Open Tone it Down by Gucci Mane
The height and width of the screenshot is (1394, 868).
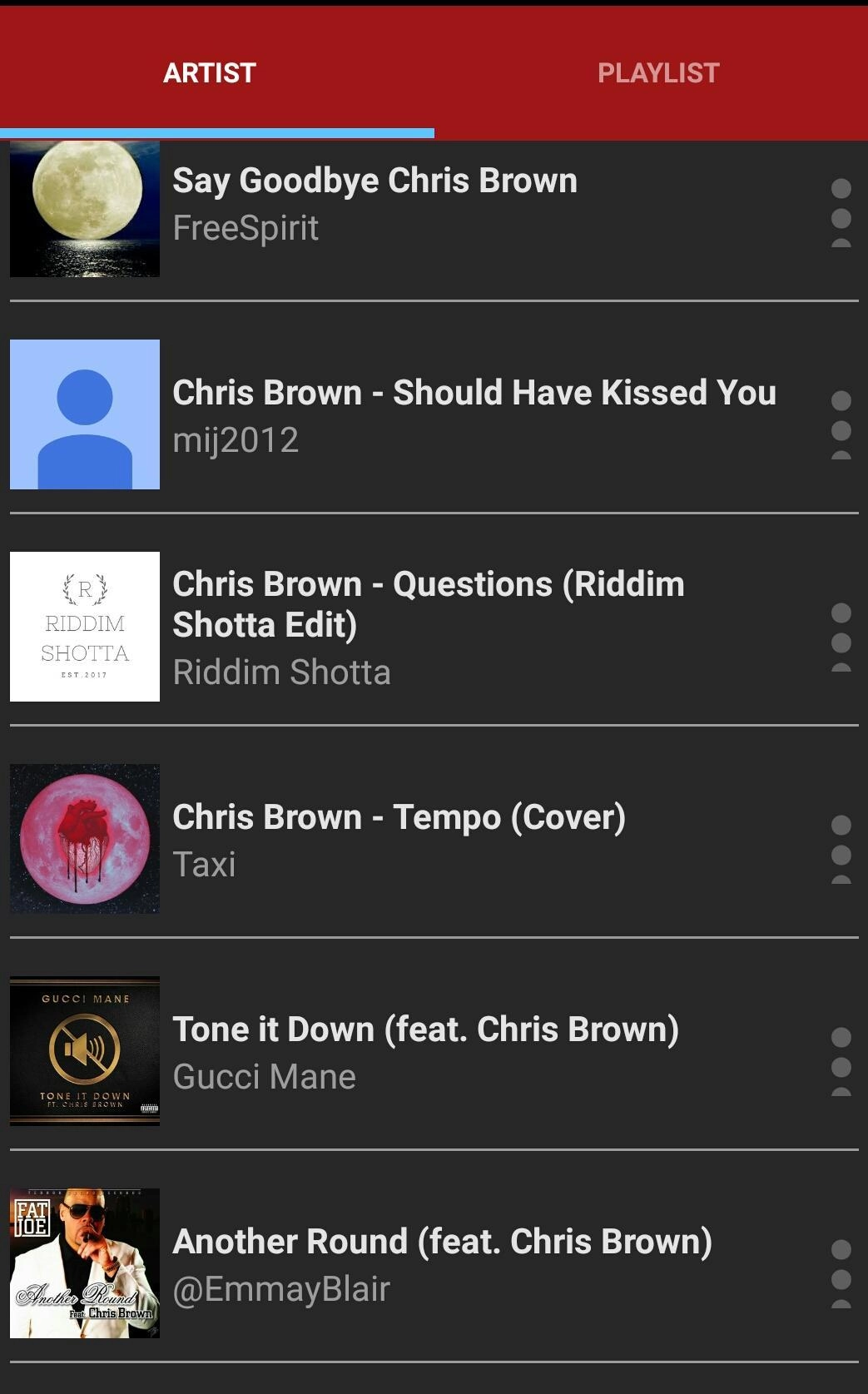click(425, 1051)
